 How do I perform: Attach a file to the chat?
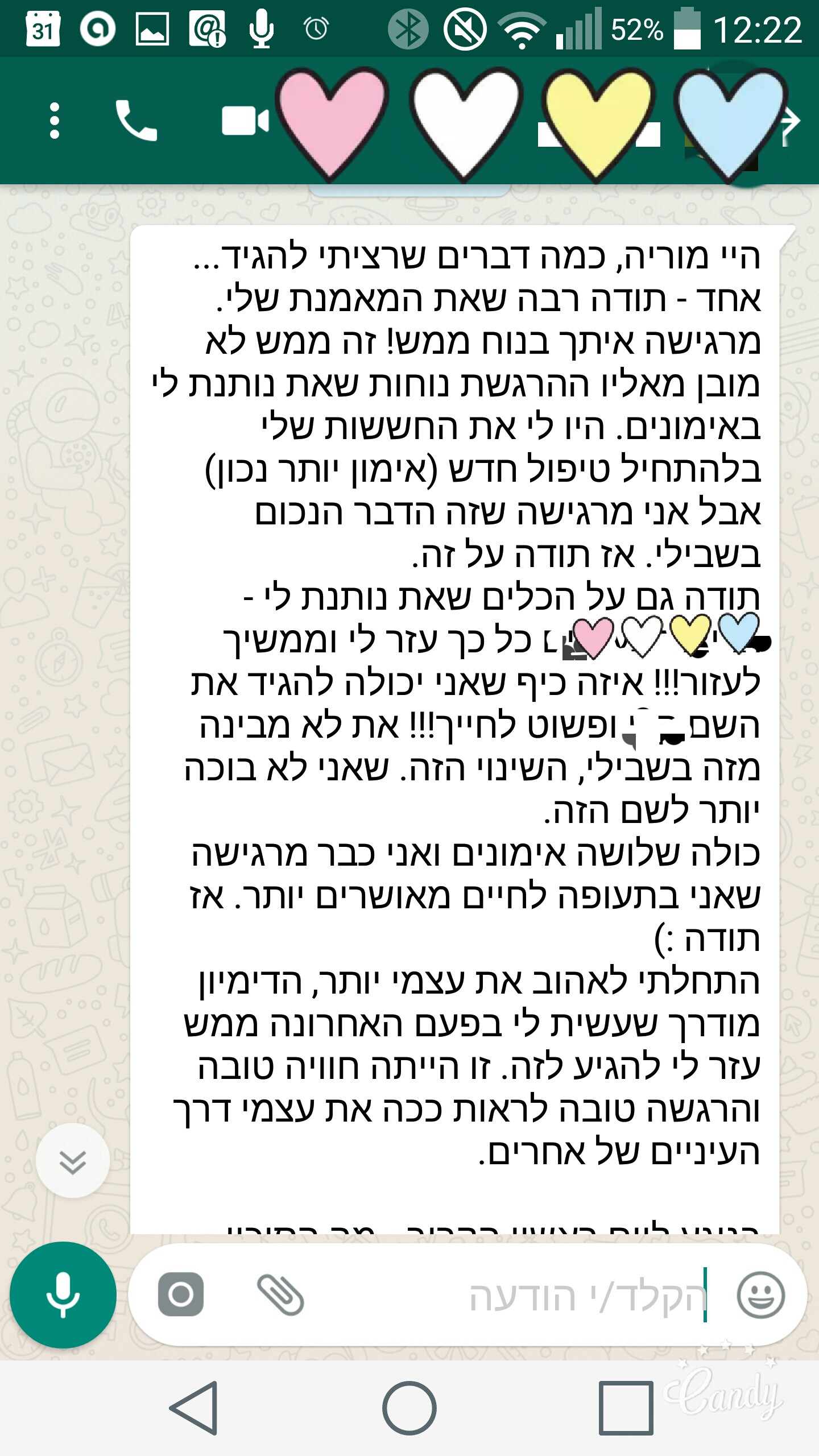click(280, 1294)
